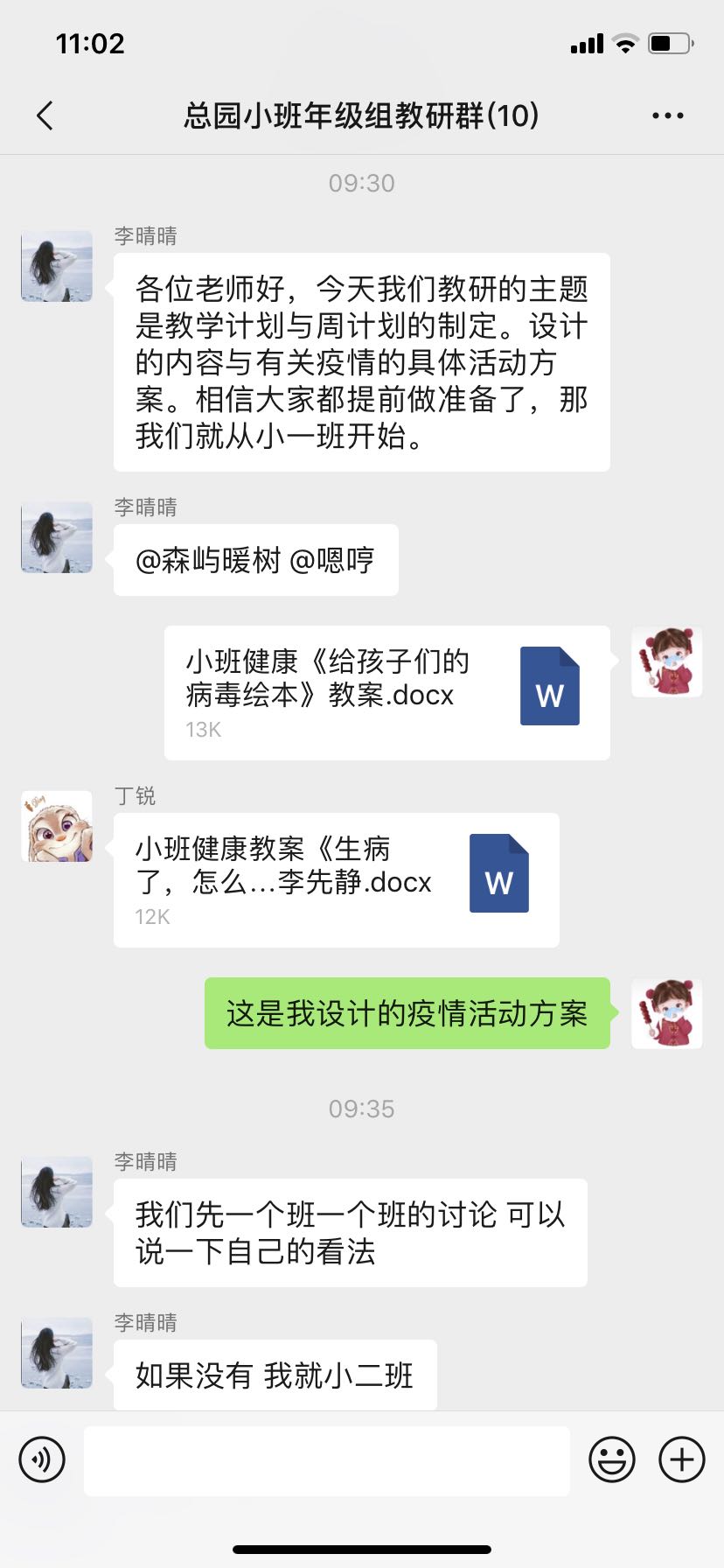Go back to the chat list
Screen dimensions: 724x1568
(45, 115)
